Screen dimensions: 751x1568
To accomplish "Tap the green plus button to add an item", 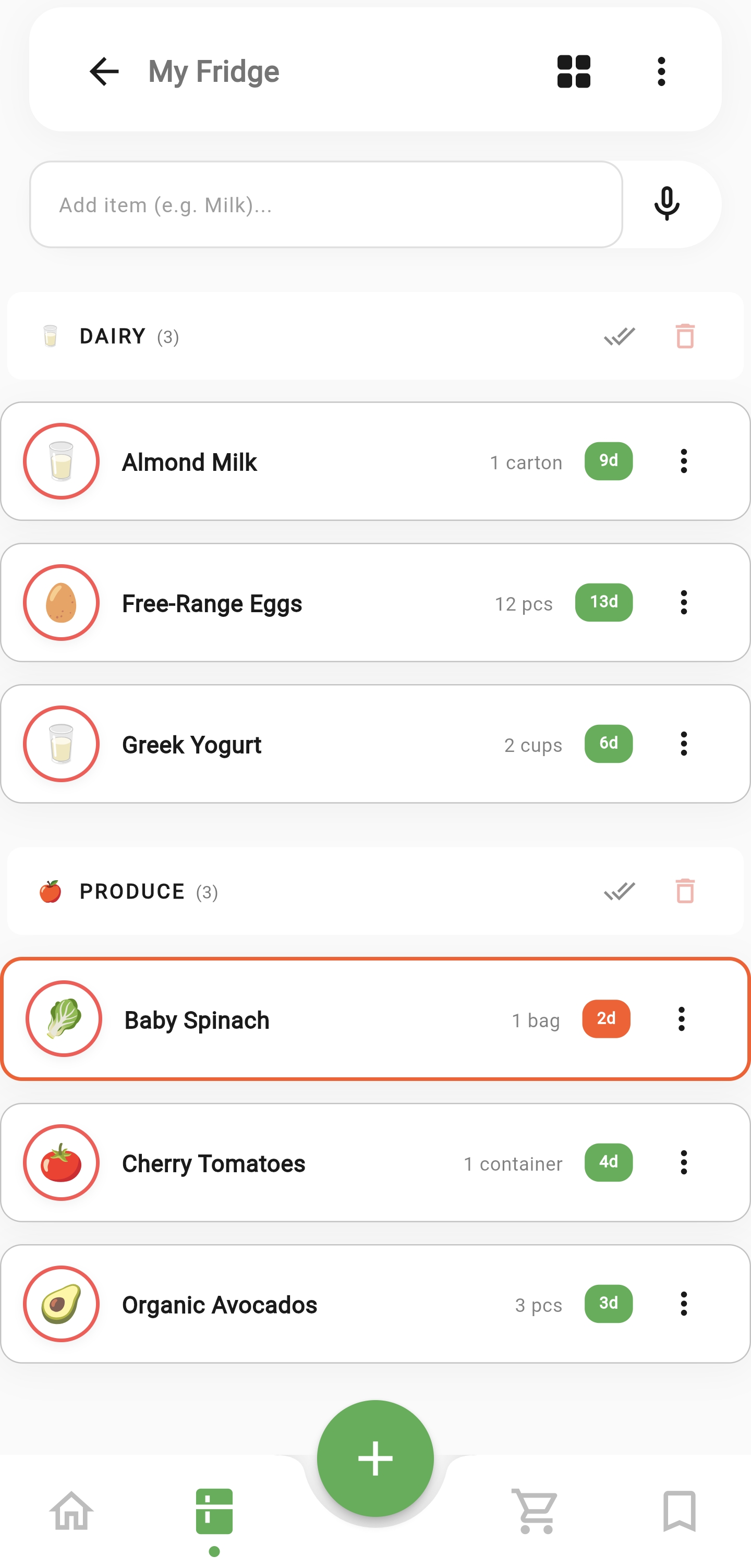I will (375, 1458).
